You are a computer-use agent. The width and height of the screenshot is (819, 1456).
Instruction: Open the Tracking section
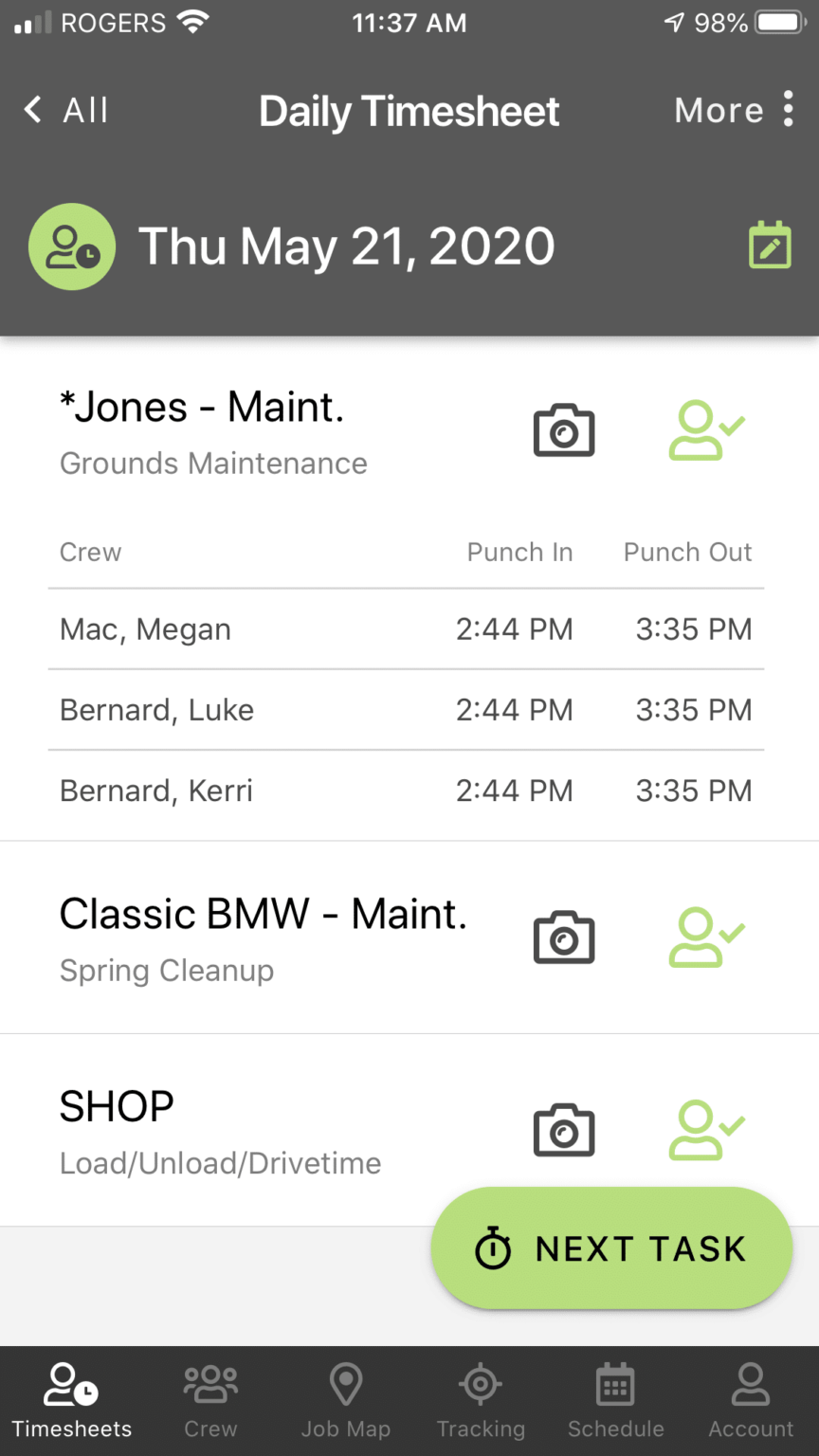coord(481,1401)
